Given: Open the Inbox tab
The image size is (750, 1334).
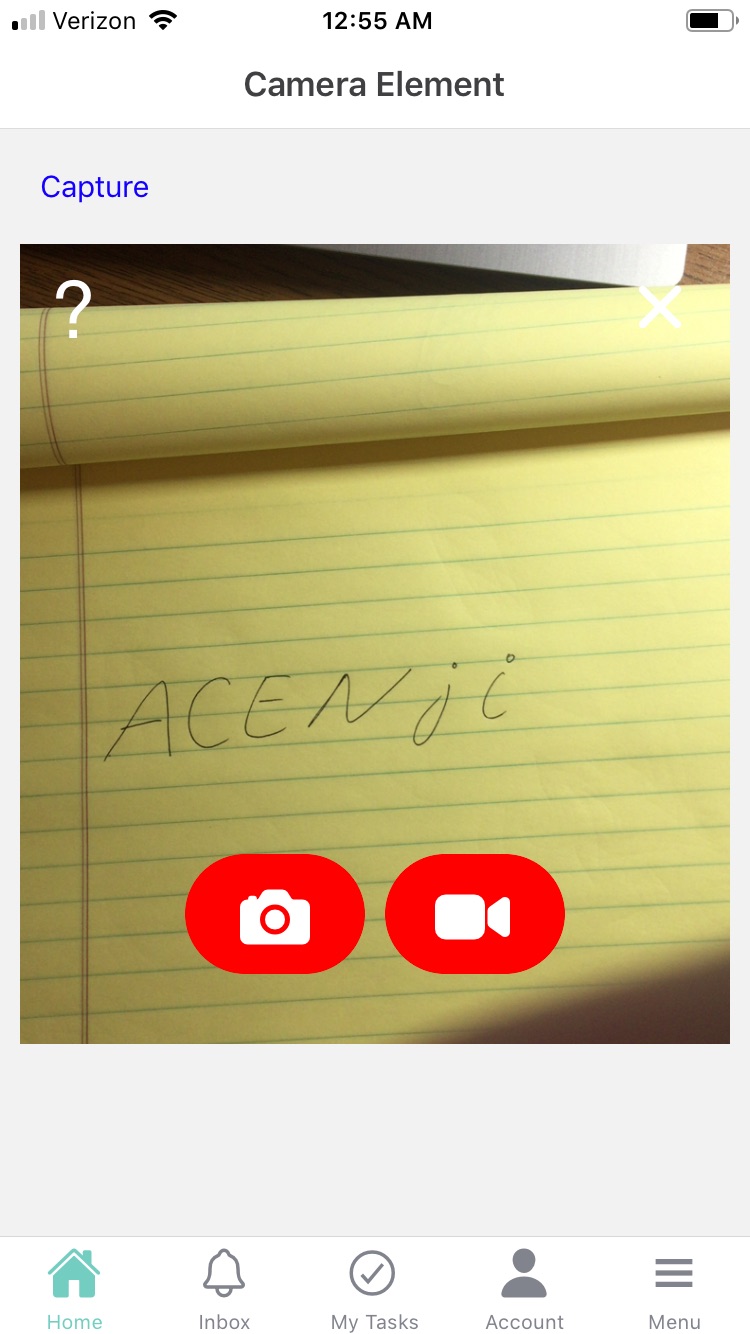Looking at the screenshot, I should pyautogui.click(x=224, y=1289).
